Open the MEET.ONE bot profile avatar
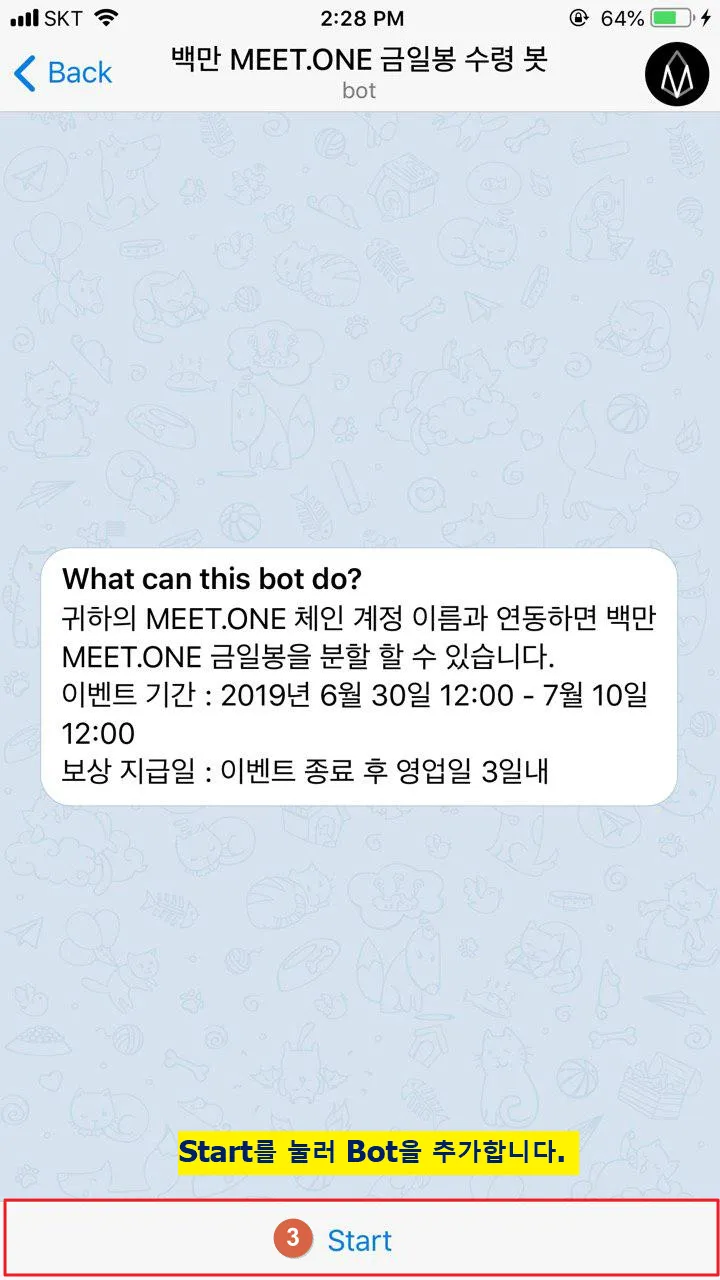Screen dimensions: 720x1280 677,74
